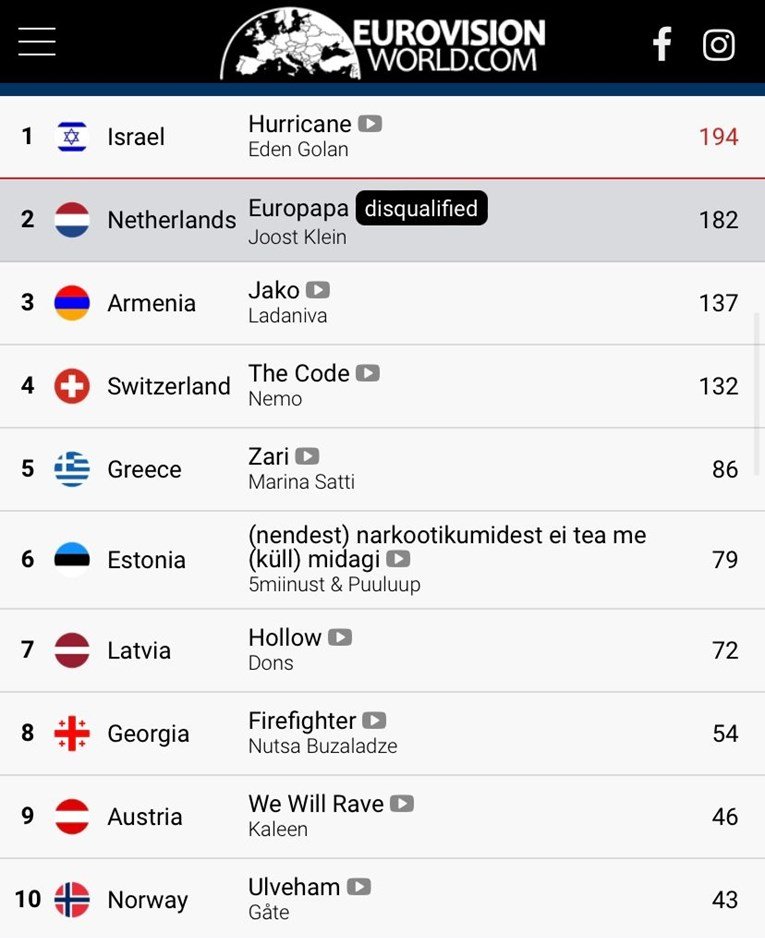Play the video for Zari by Marina Satti
Image resolution: width=765 pixels, height=938 pixels.
point(306,456)
